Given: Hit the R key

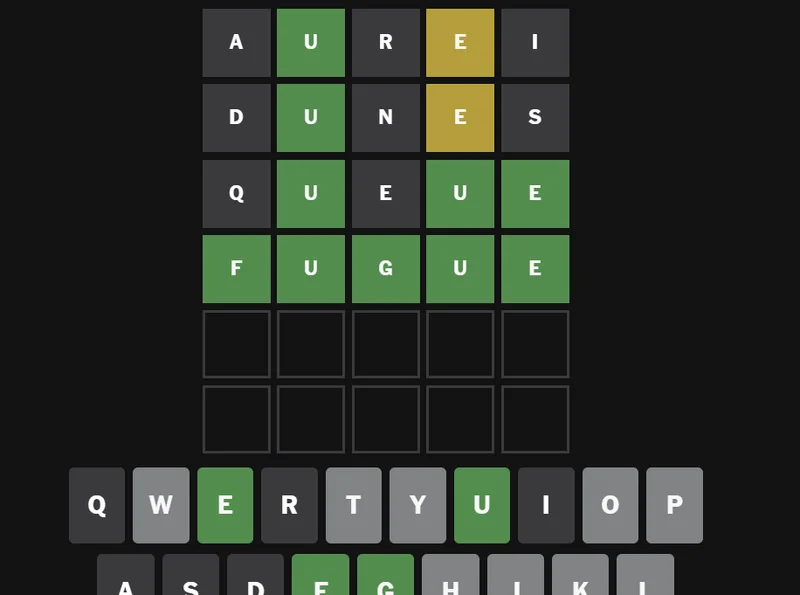Looking at the screenshot, I should pos(289,505).
